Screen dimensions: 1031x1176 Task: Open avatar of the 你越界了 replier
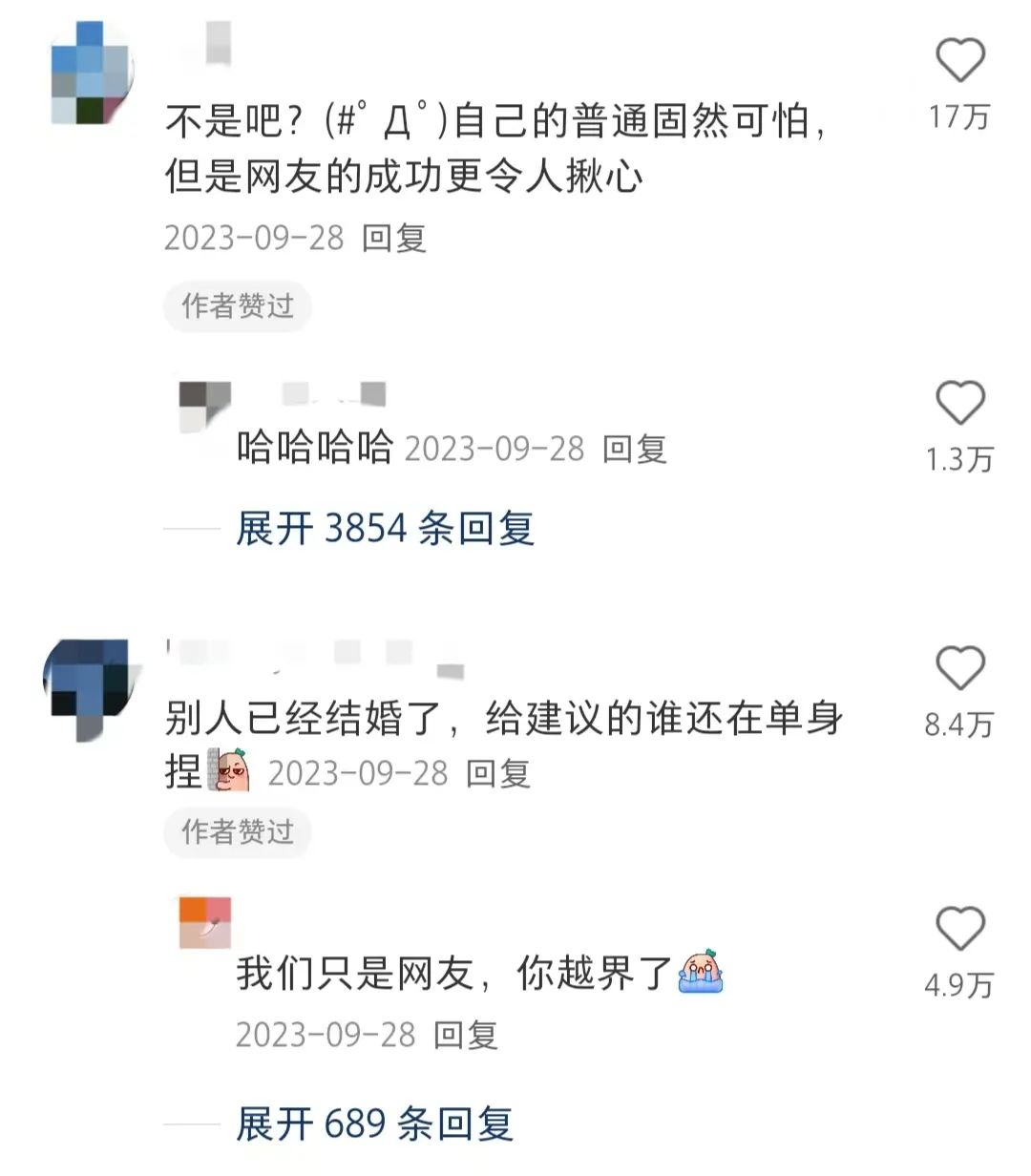[205, 922]
